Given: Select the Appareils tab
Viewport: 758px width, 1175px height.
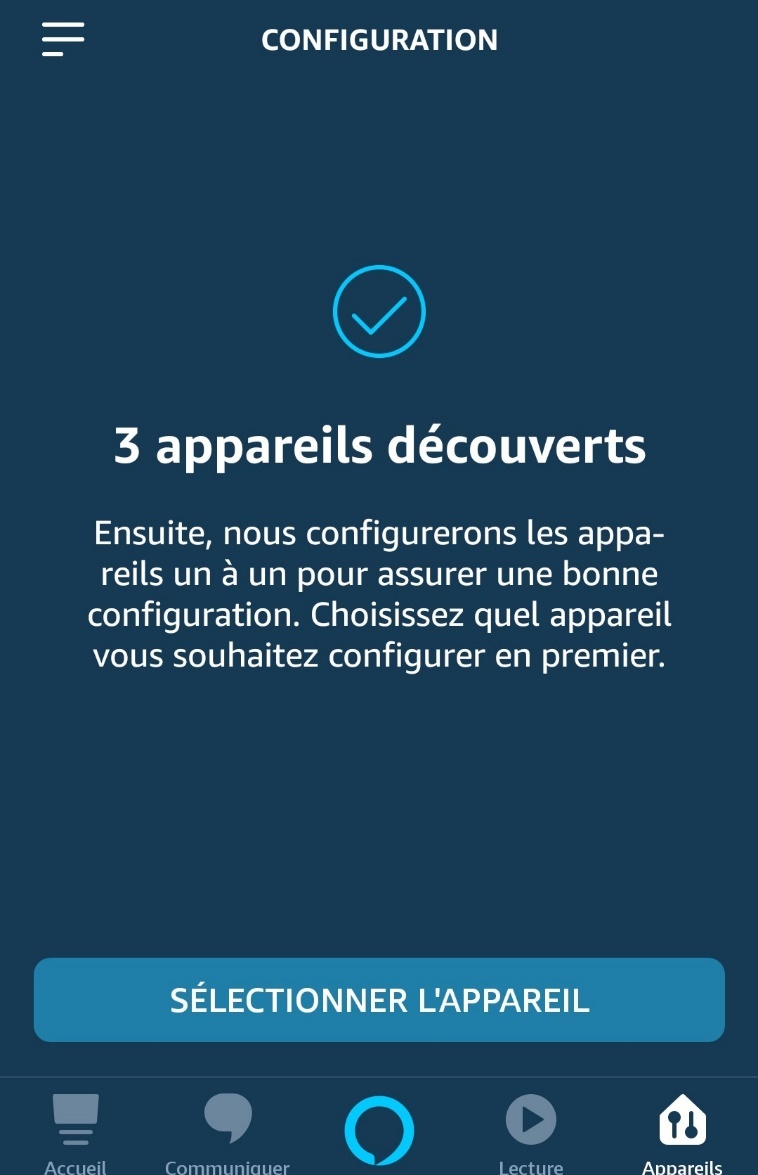Looking at the screenshot, I should 682,1130.
